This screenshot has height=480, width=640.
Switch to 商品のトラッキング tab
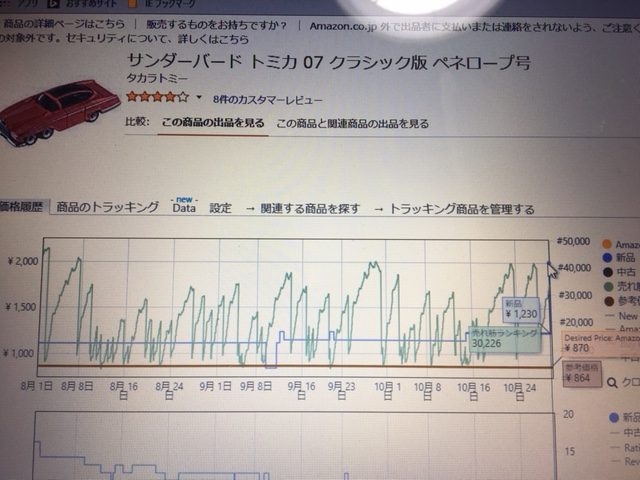pos(107,207)
